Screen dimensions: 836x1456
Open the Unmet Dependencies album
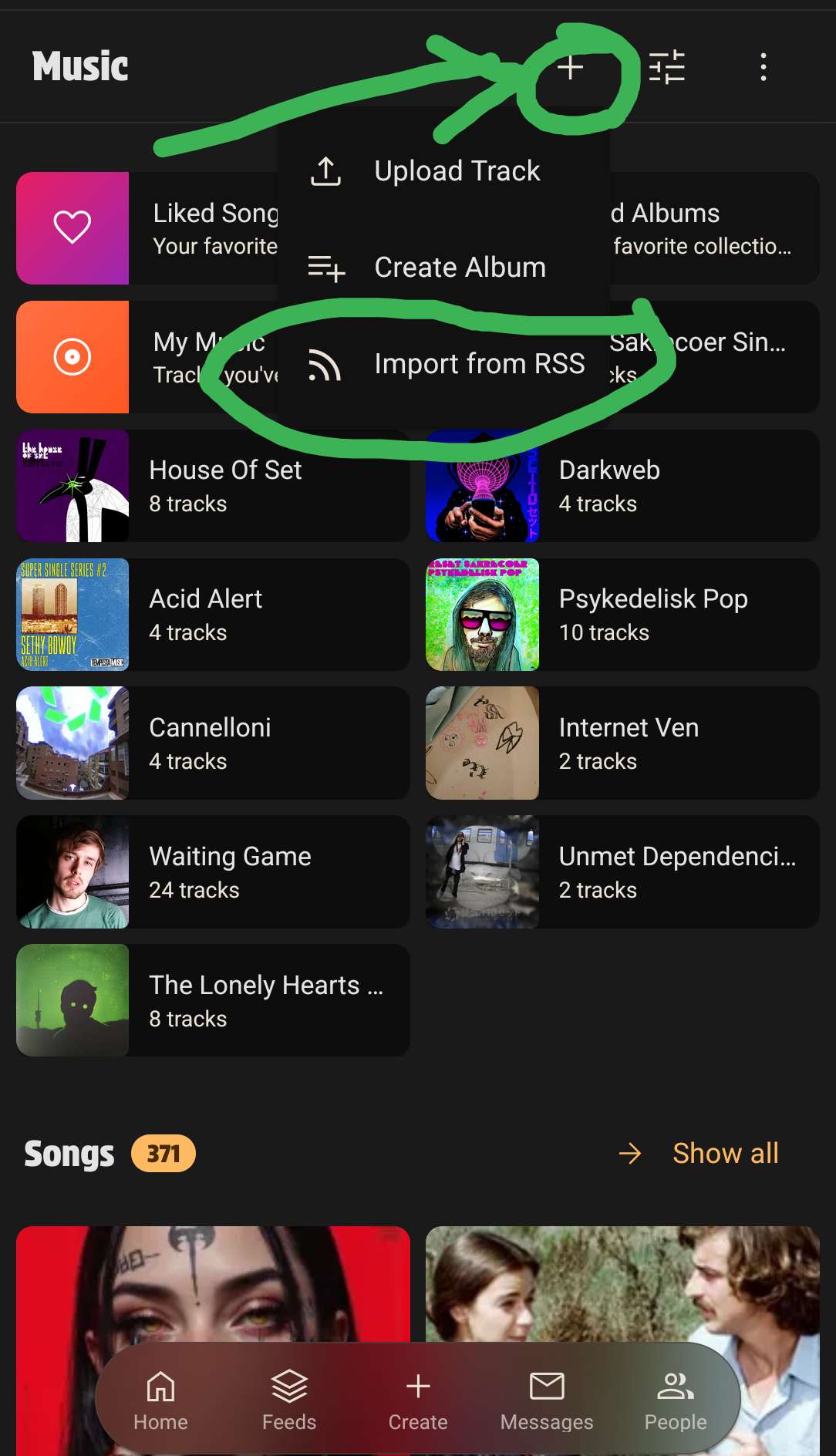click(x=622, y=872)
